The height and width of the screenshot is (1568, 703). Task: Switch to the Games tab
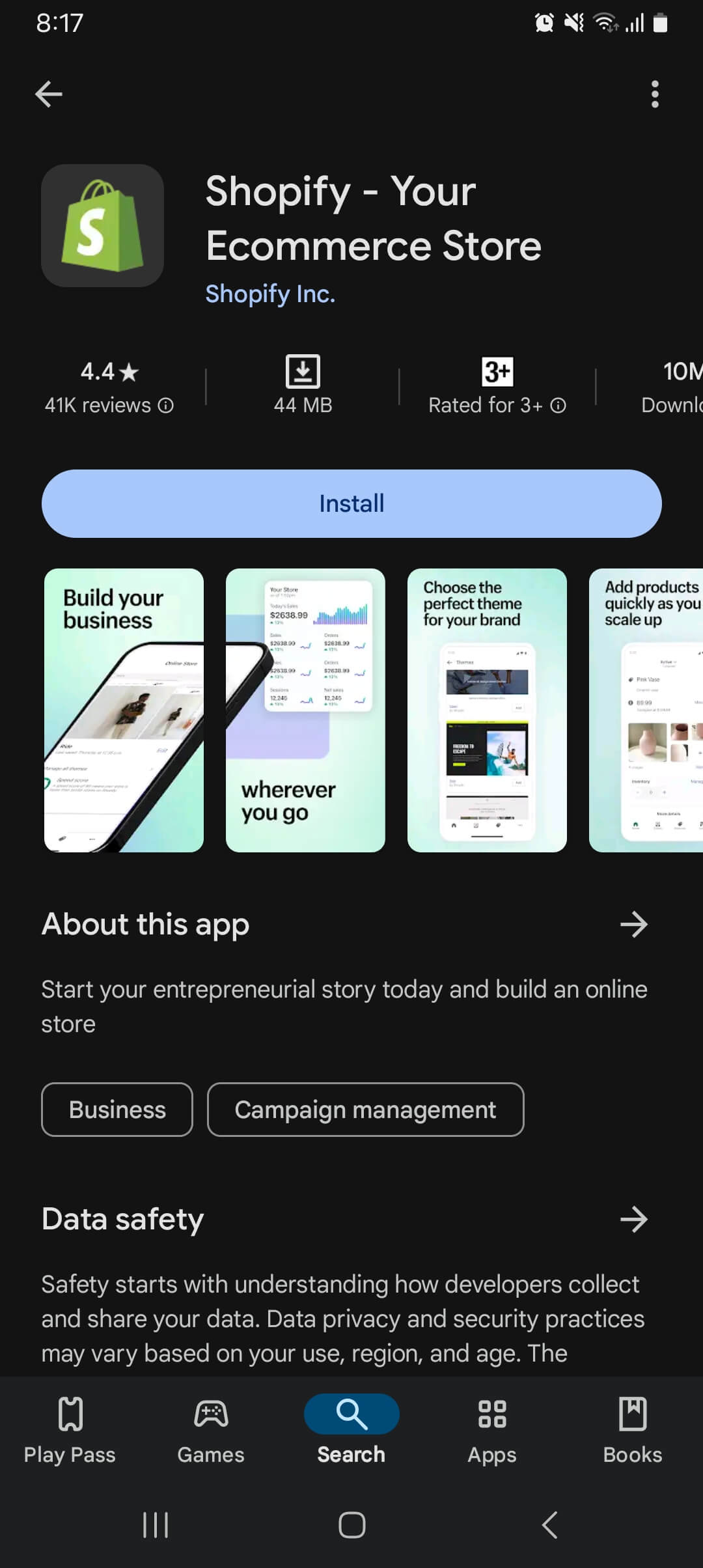point(211,1430)
